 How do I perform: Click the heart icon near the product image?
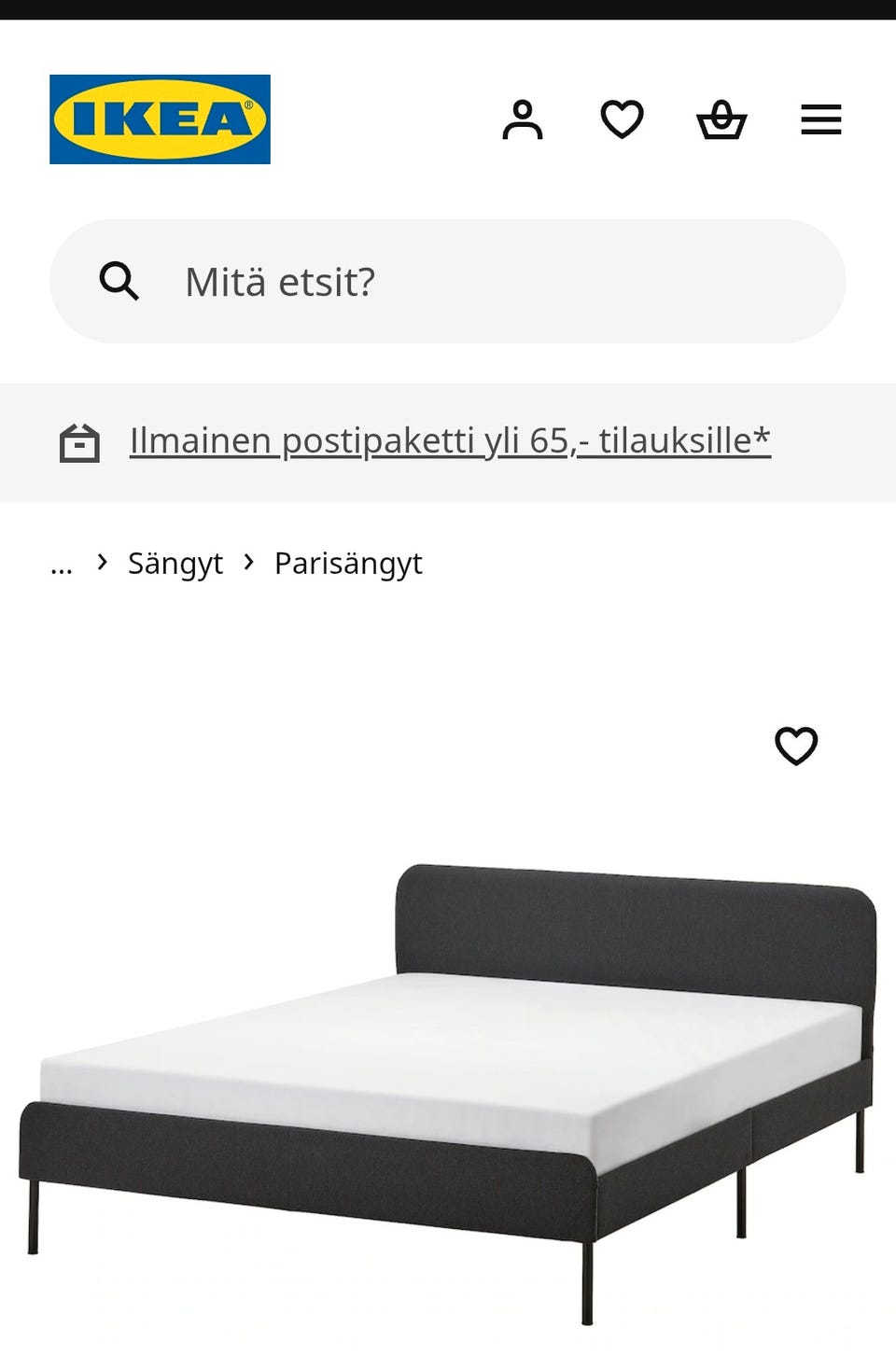[795, 747]
